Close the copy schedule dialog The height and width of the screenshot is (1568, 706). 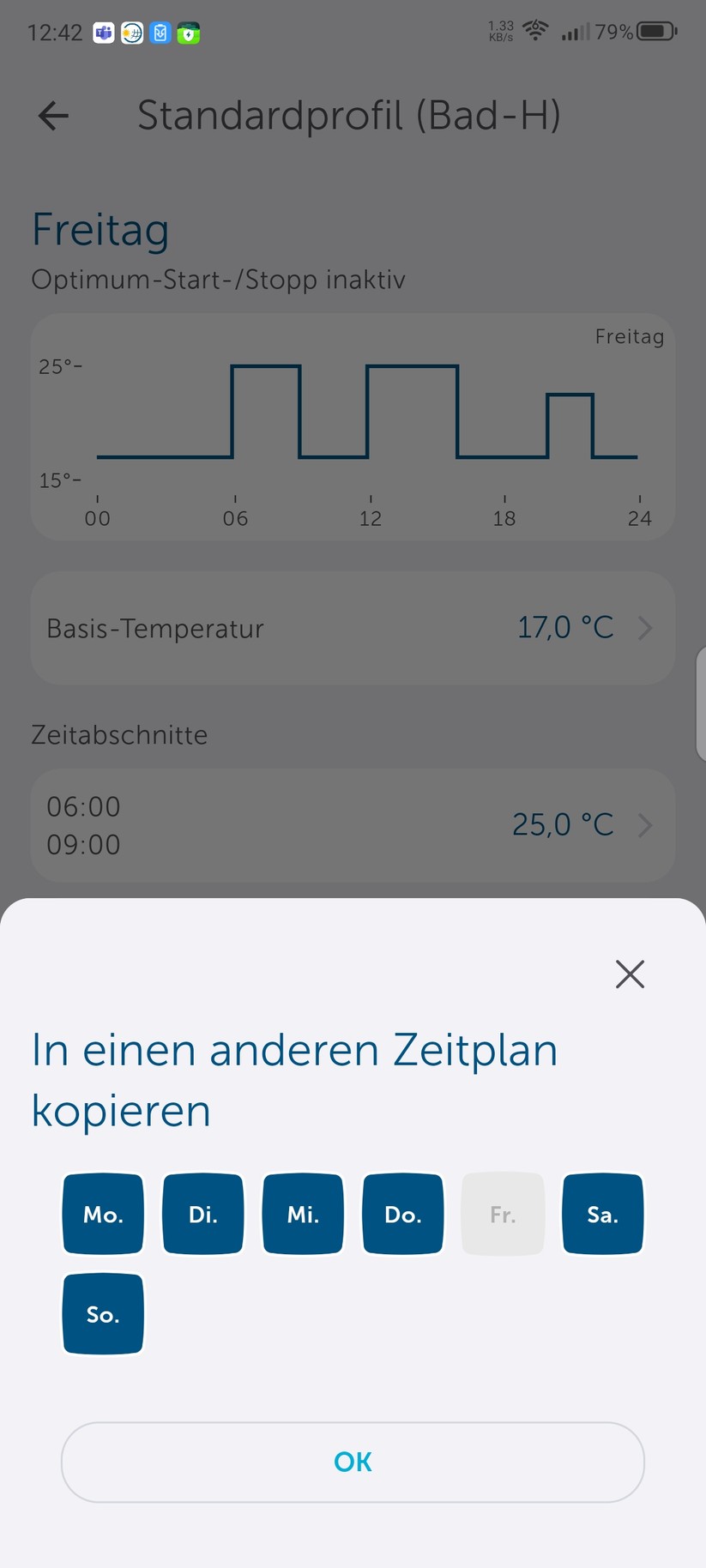coord(629,974)
